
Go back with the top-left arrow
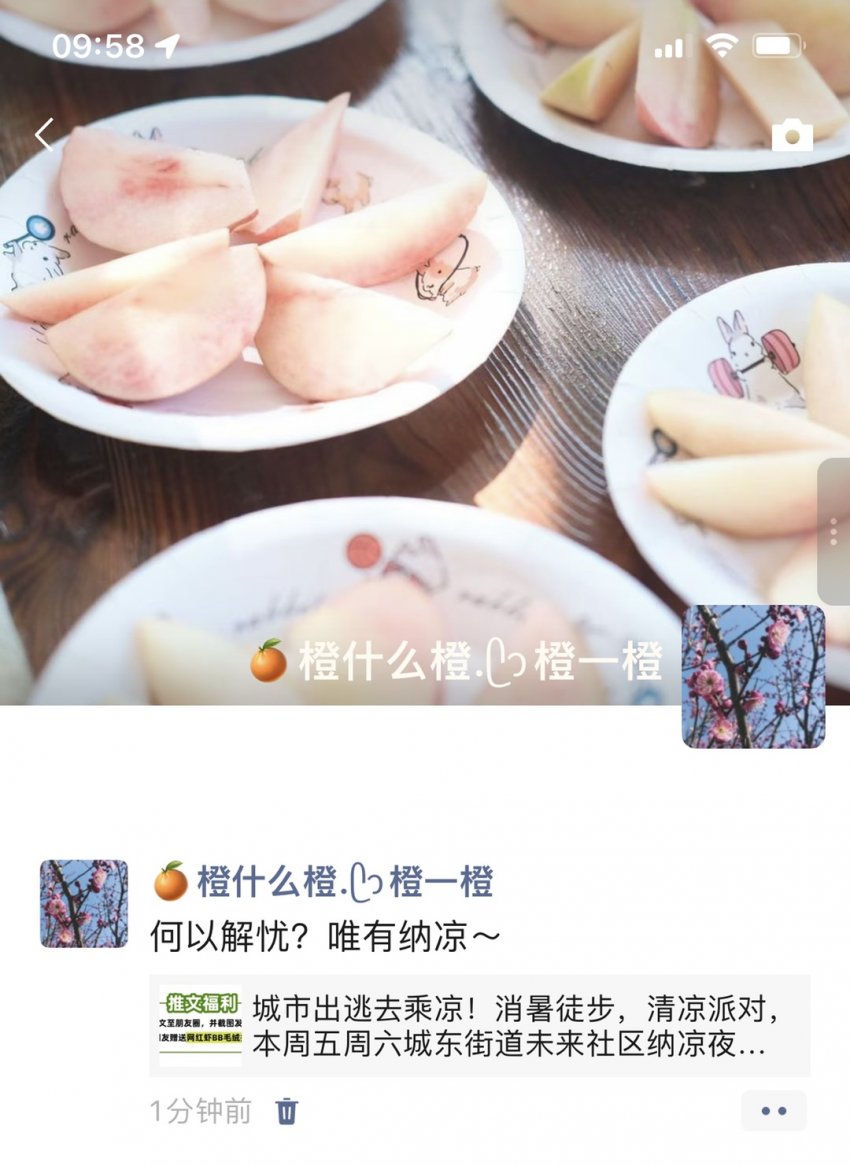pos(44,135)
